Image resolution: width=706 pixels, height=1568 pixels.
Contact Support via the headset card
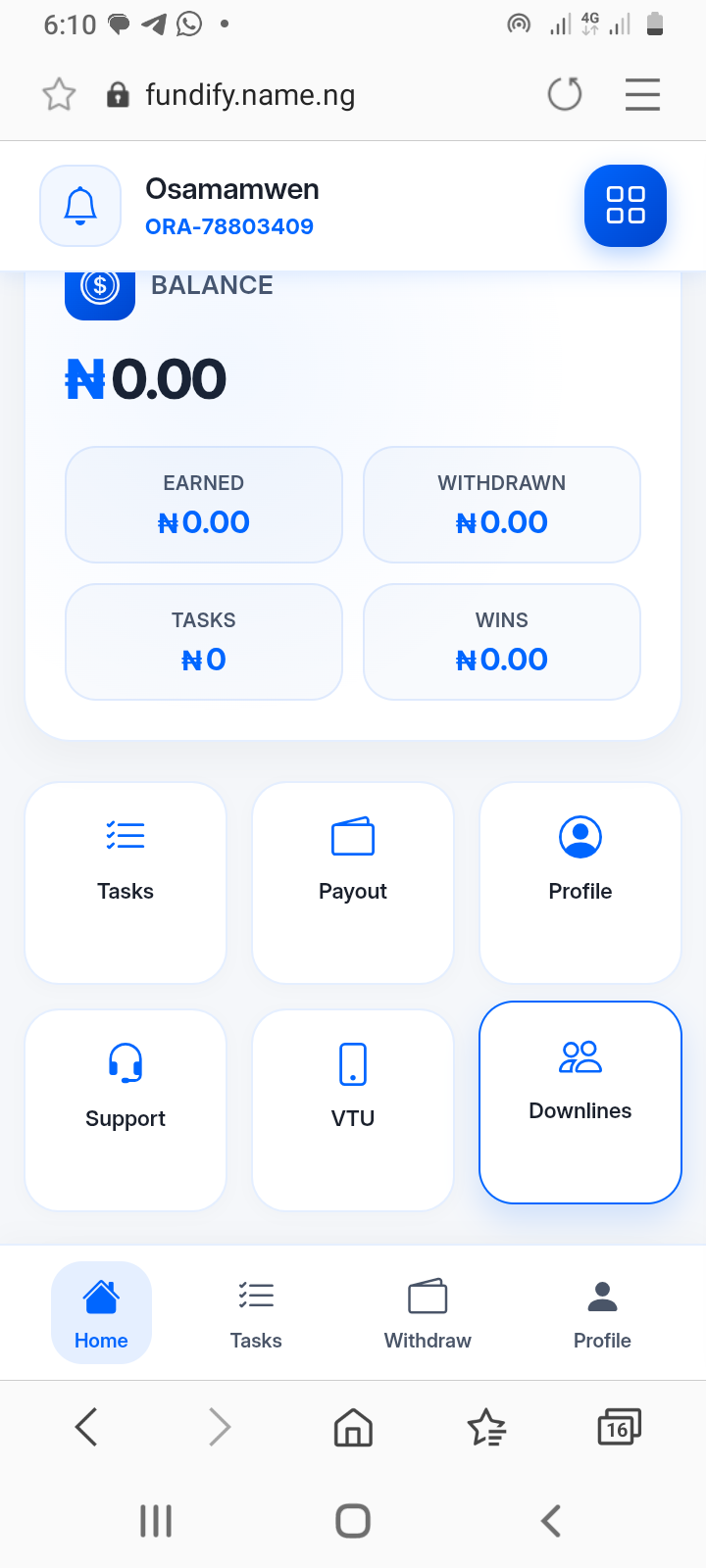pyautogui.click(x=126, y=1109)
